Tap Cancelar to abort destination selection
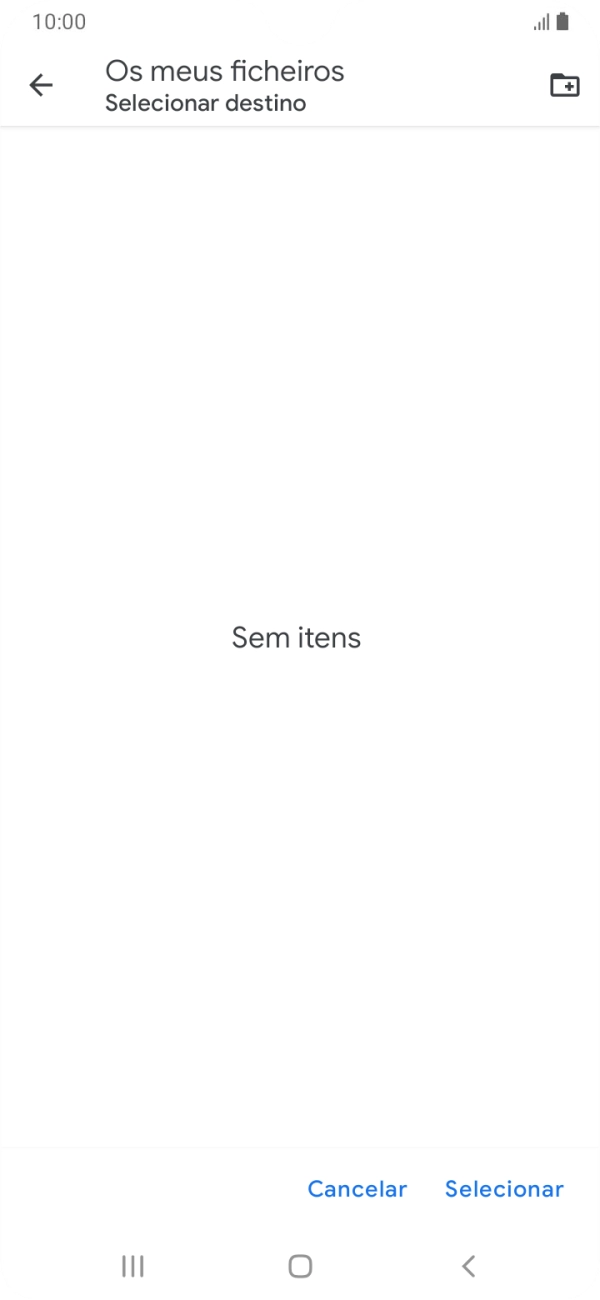This screenshot has height=1300, width=600. coord(357,1189)
